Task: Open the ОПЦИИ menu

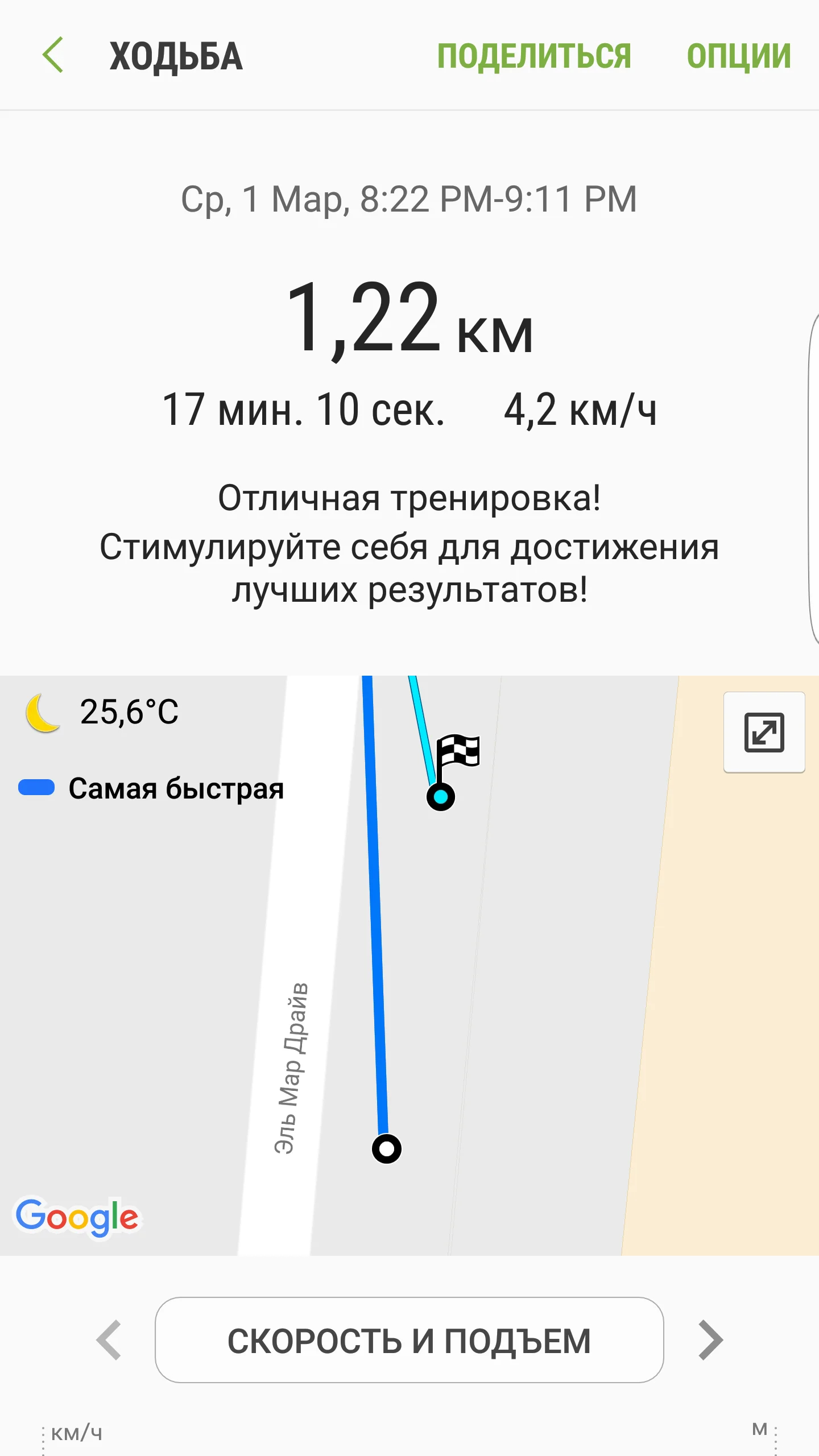Action: [739, 56]
